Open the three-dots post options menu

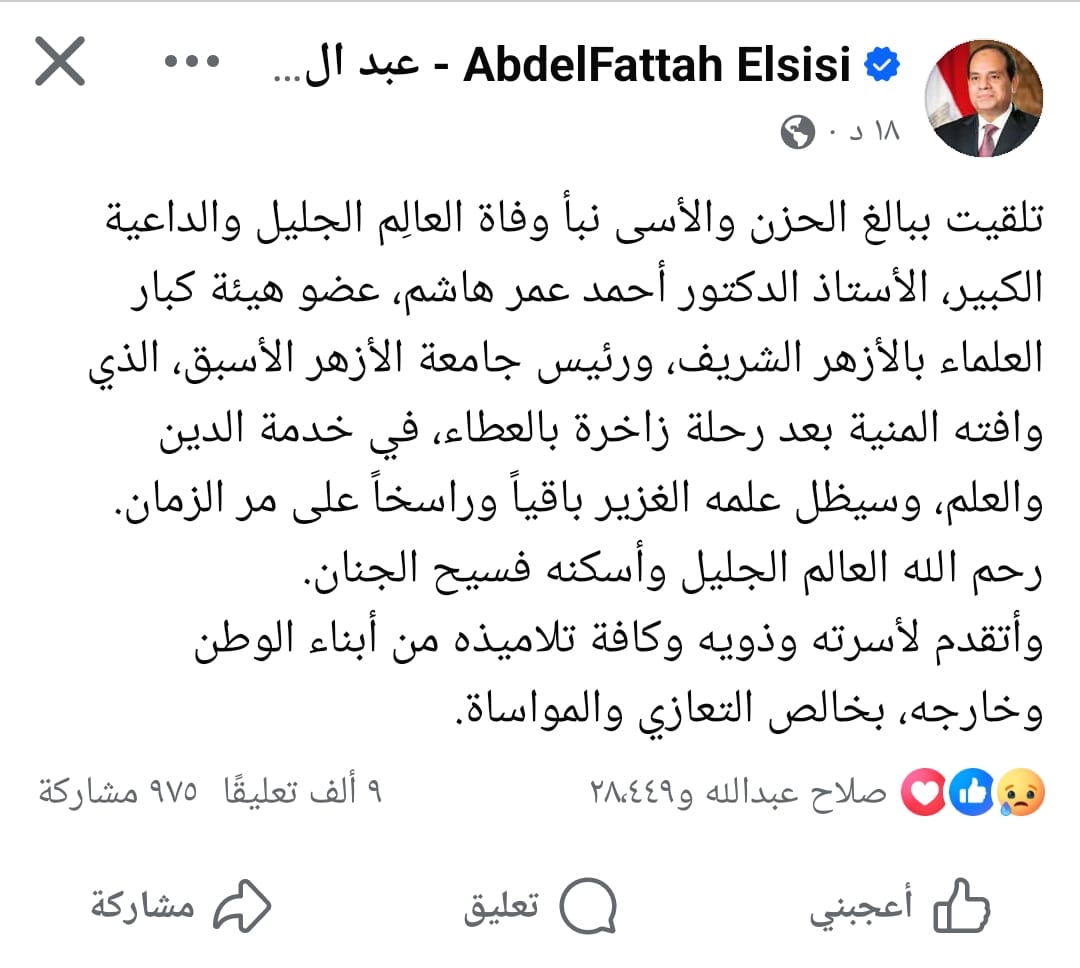coord(191,63)
